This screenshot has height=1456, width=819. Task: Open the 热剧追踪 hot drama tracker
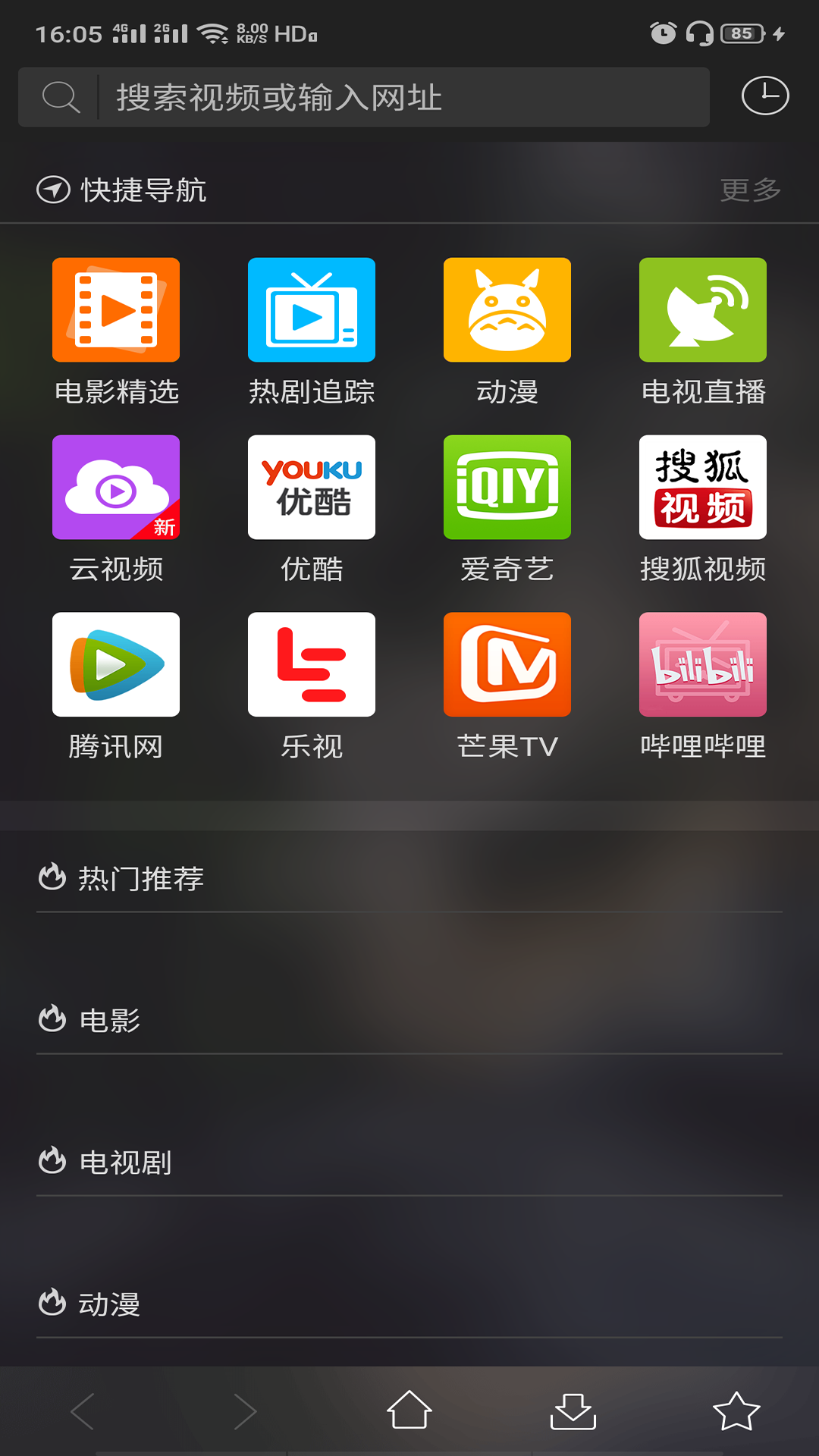coord(311,309)
